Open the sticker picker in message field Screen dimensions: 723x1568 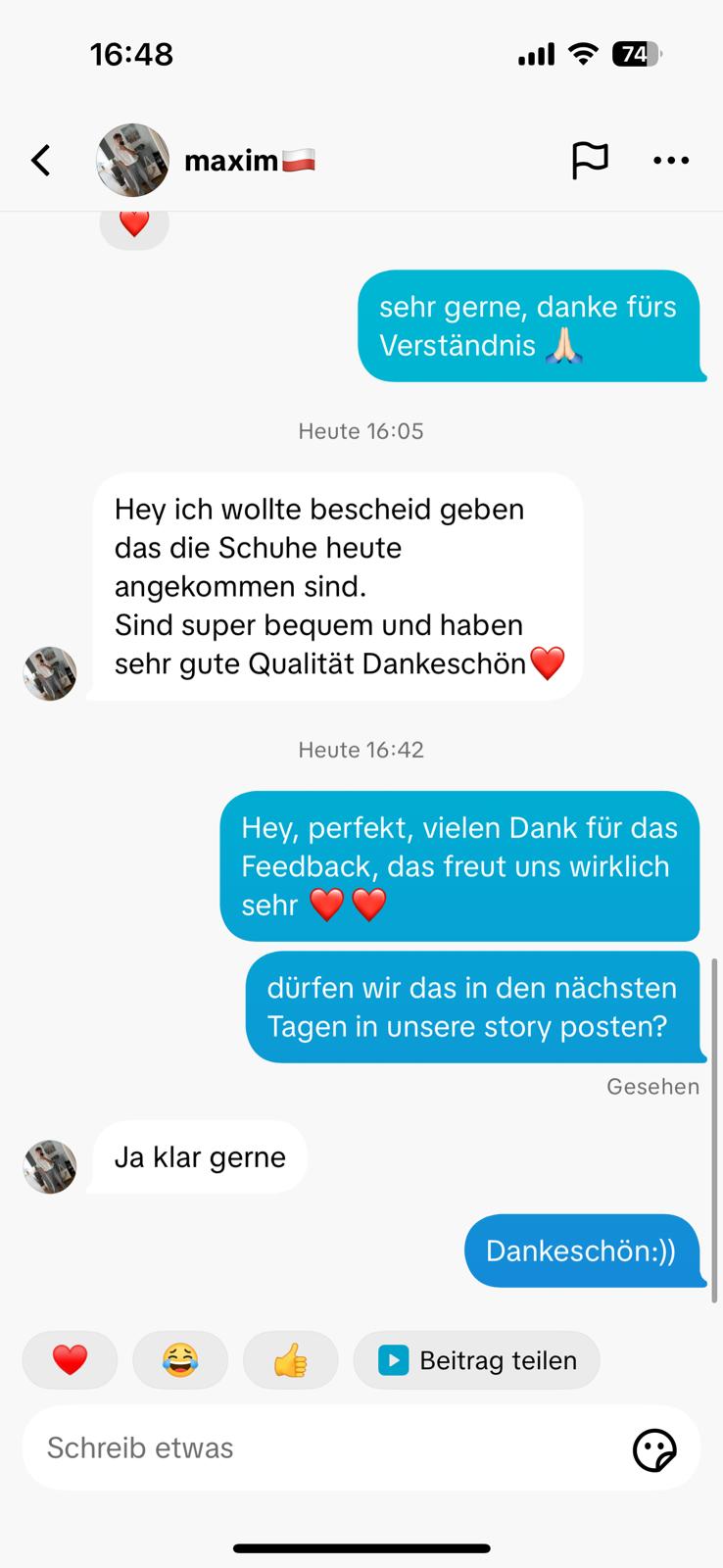click(x=654, y=1449)
